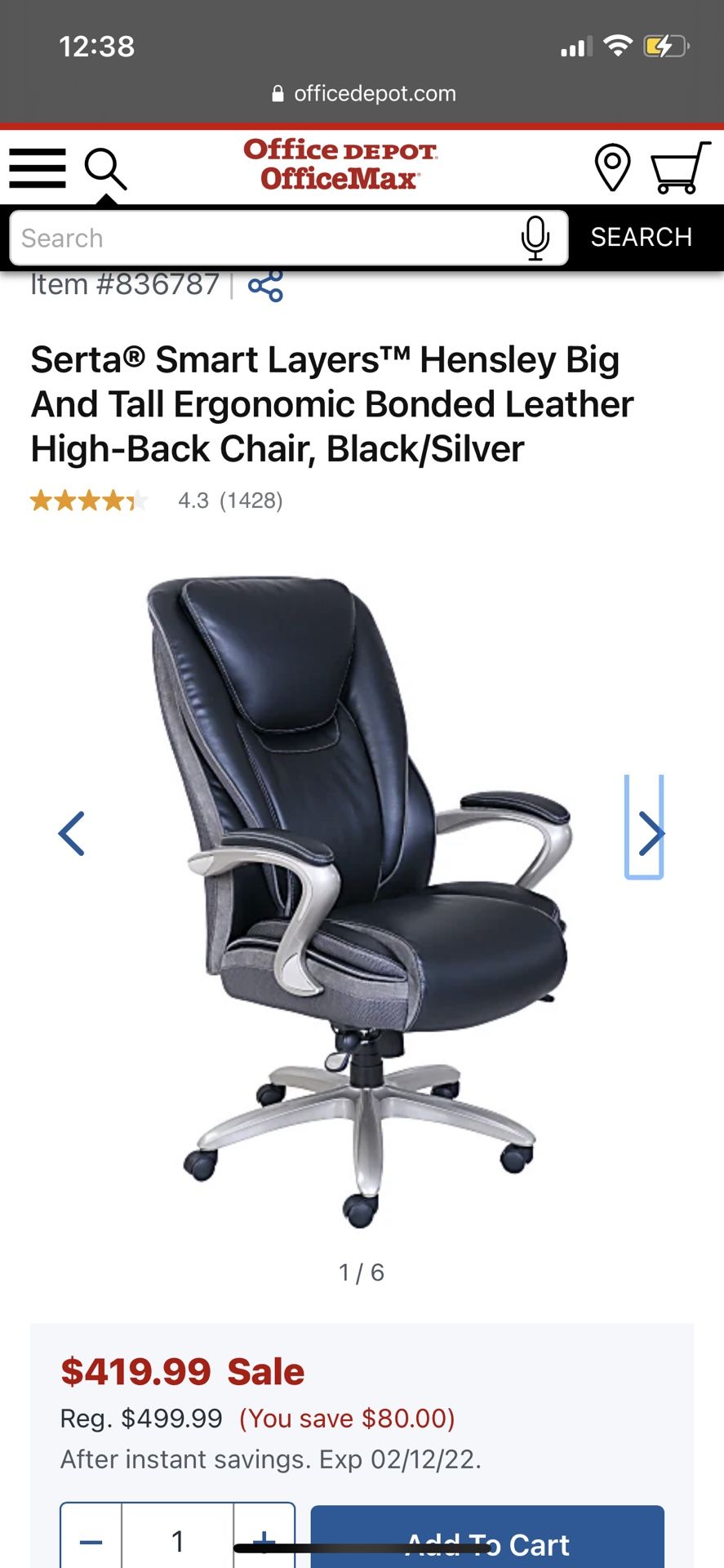Open the hamburger menu
Screen dimensions: 724x1568
pyautogui.click(x=37, y=168)
